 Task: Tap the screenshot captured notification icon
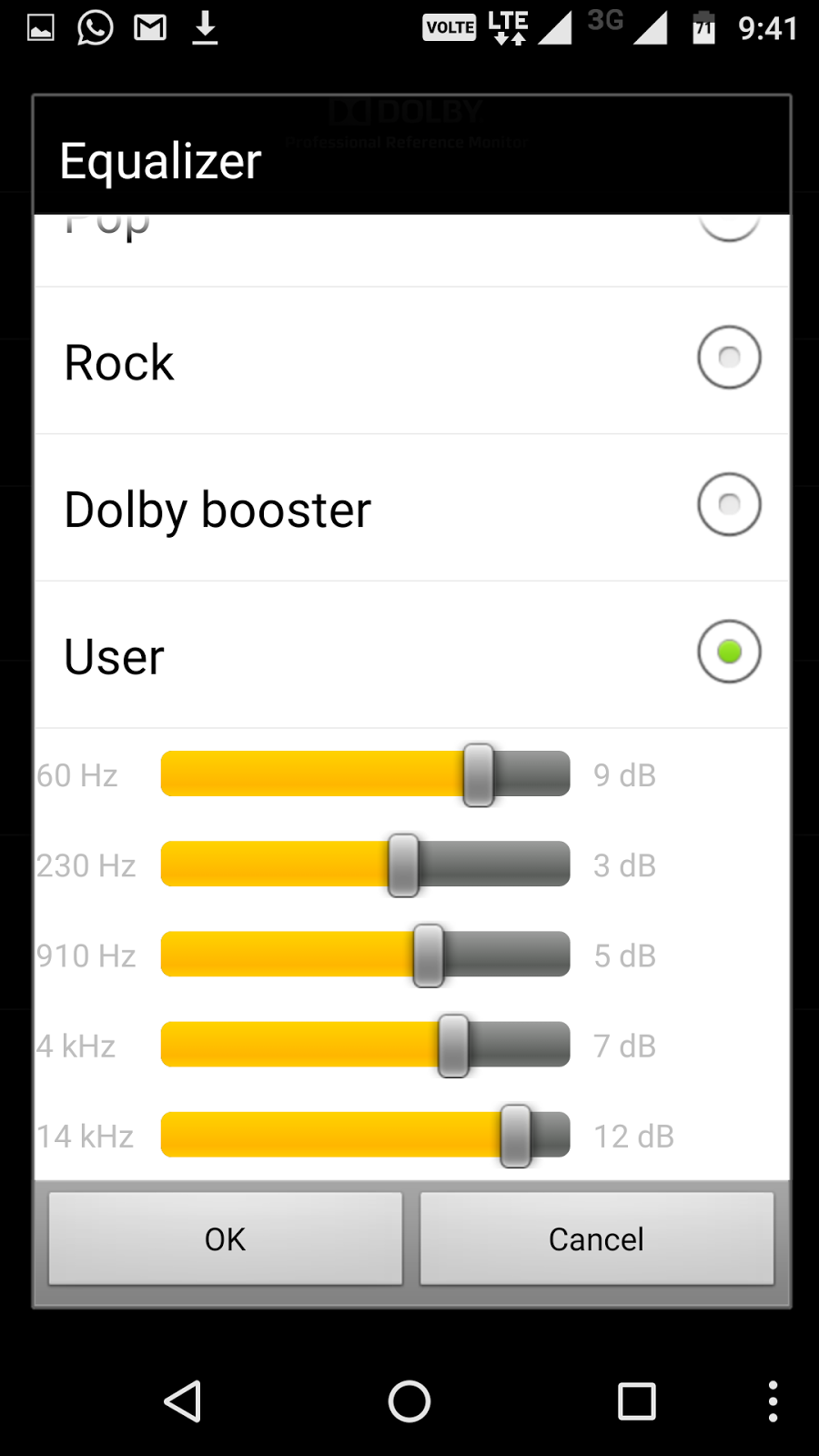click(x=41, y=27)
